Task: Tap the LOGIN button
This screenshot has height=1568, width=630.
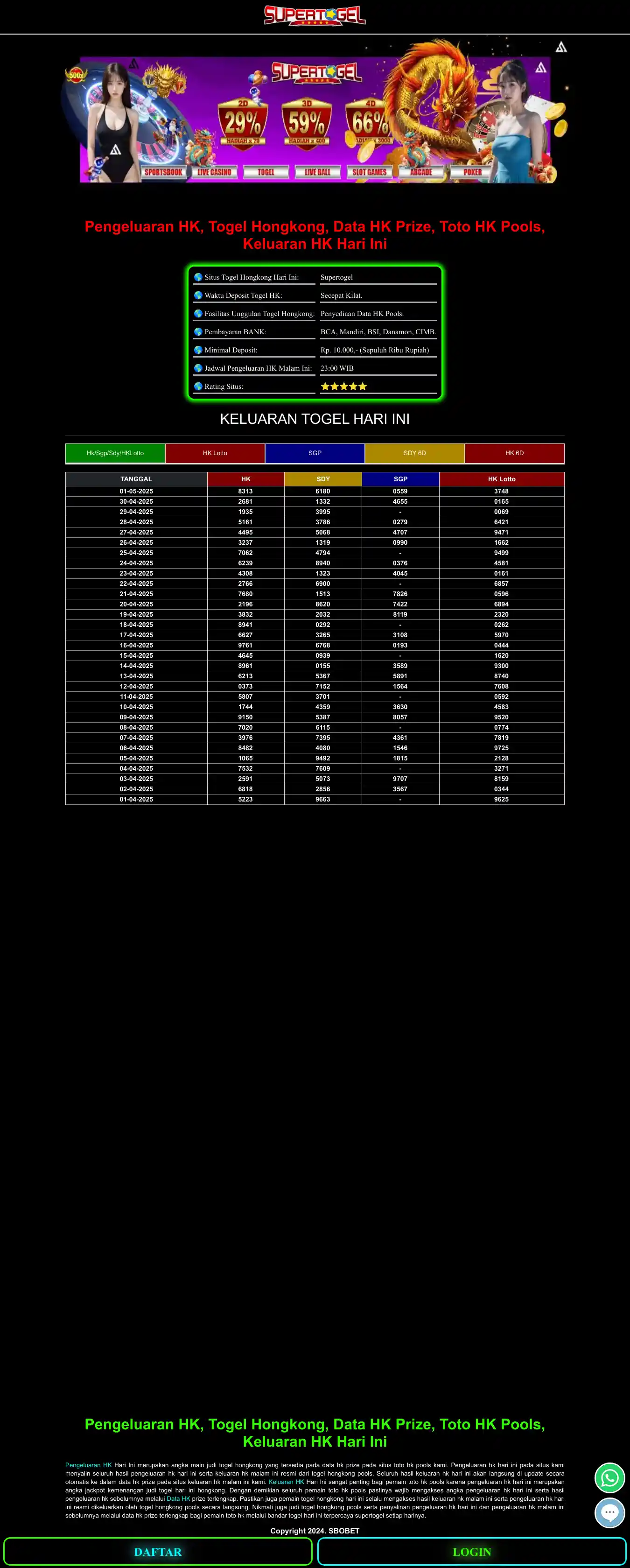Action: [x=472, y=1552]
